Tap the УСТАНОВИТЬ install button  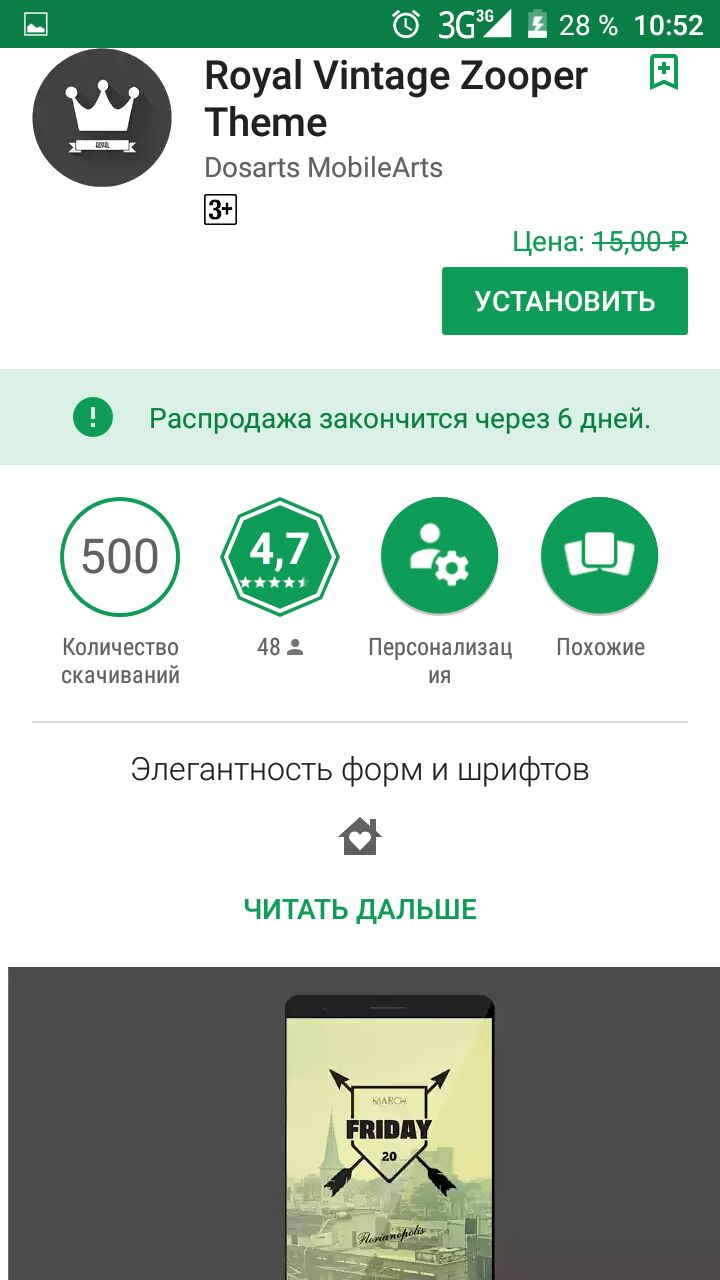[565, 301]
